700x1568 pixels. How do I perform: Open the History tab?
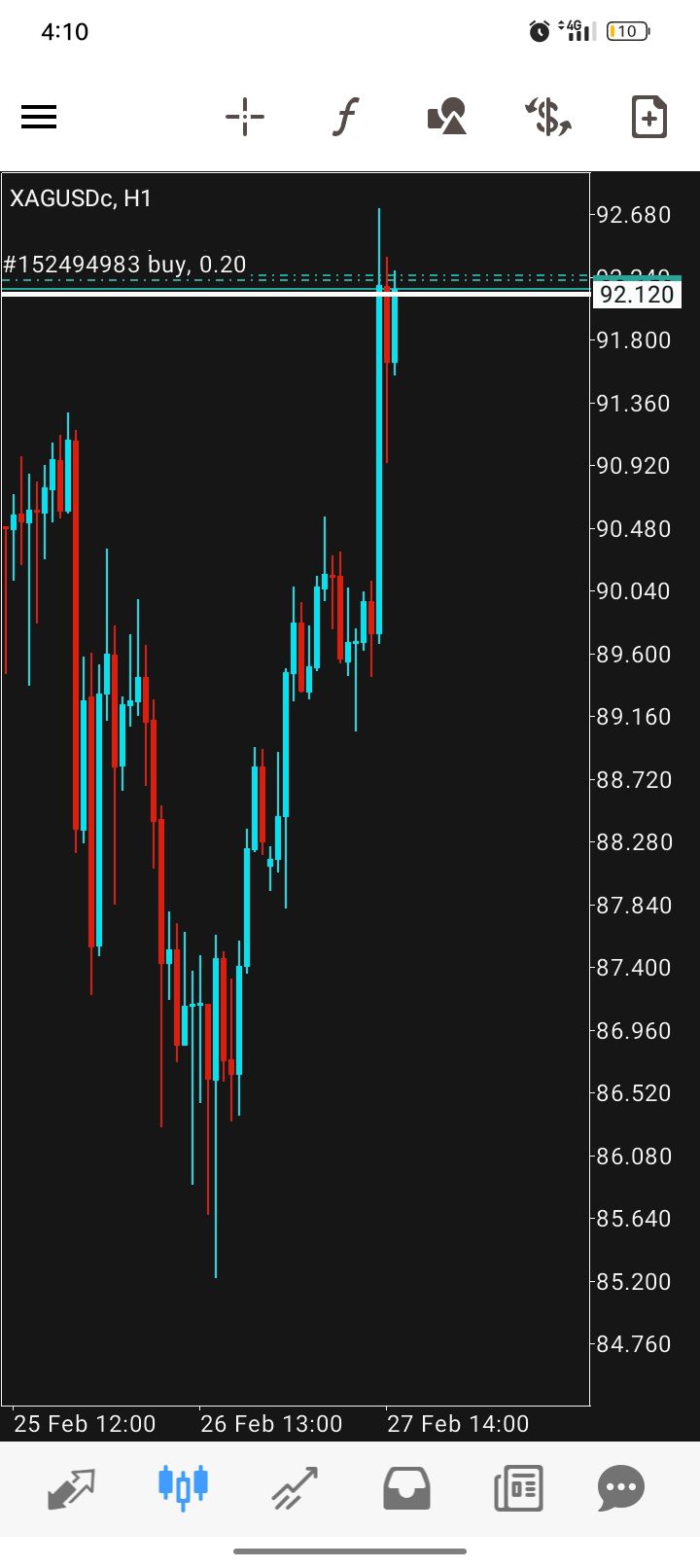[x=406, y=1487]
